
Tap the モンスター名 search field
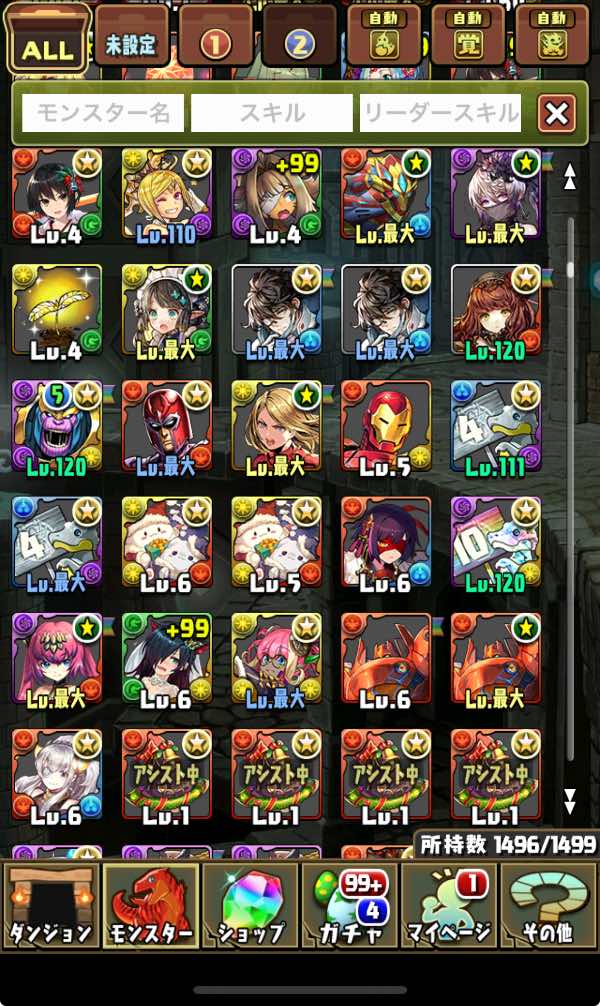pyautogui.click(x=103, y=114)
